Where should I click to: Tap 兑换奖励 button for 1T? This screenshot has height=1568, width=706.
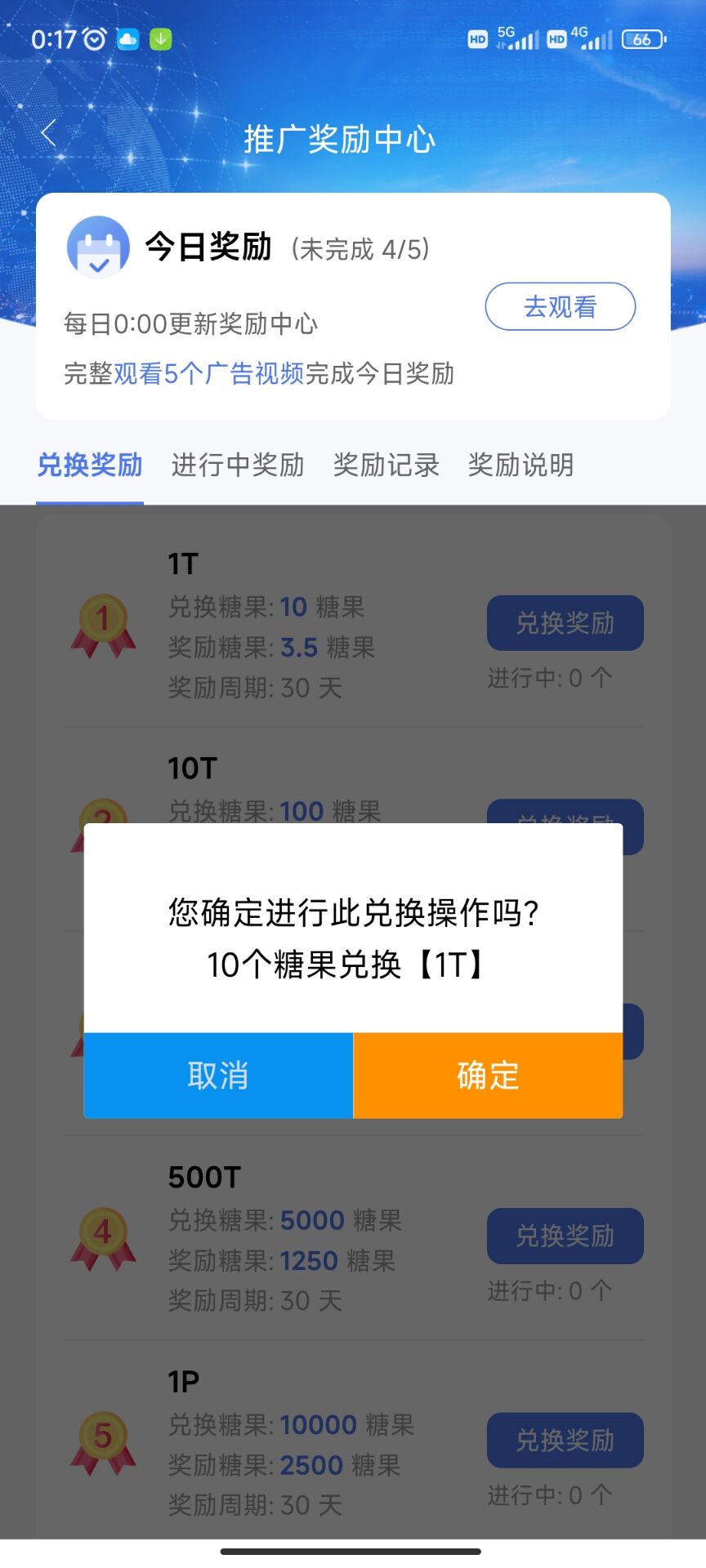(x=565, y=623)
